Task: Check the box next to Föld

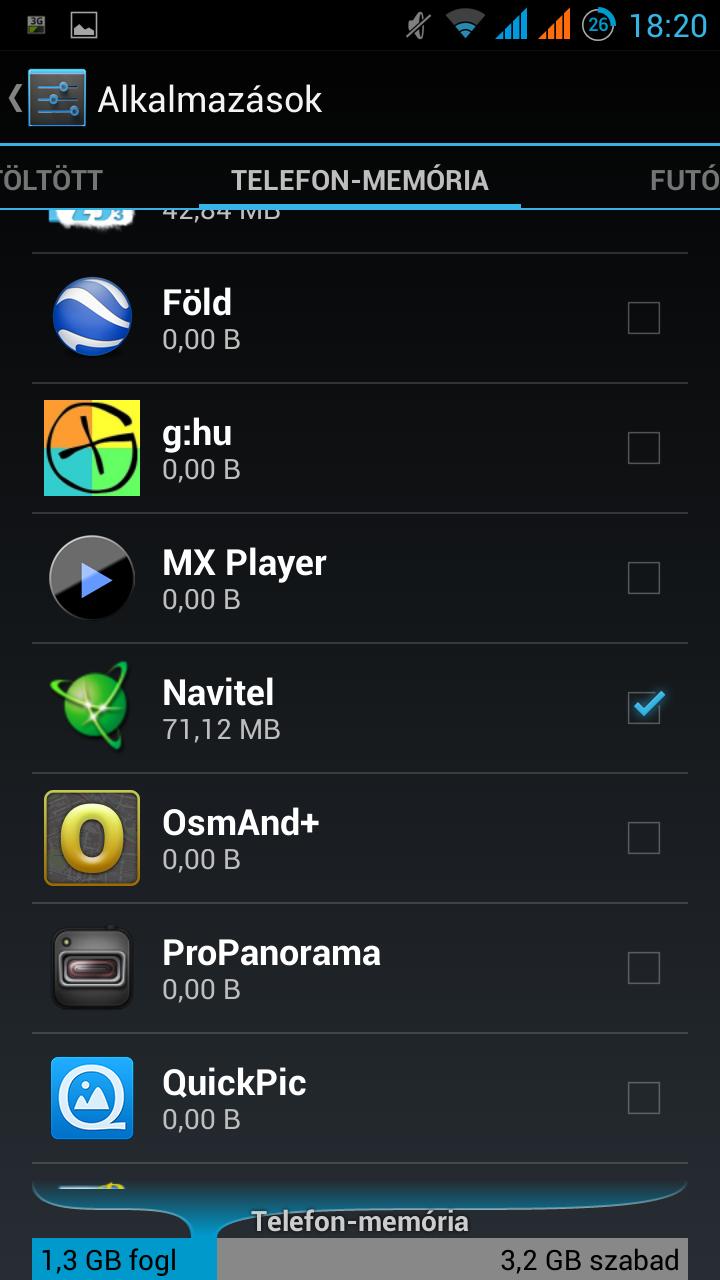Action: coord(643,319)
